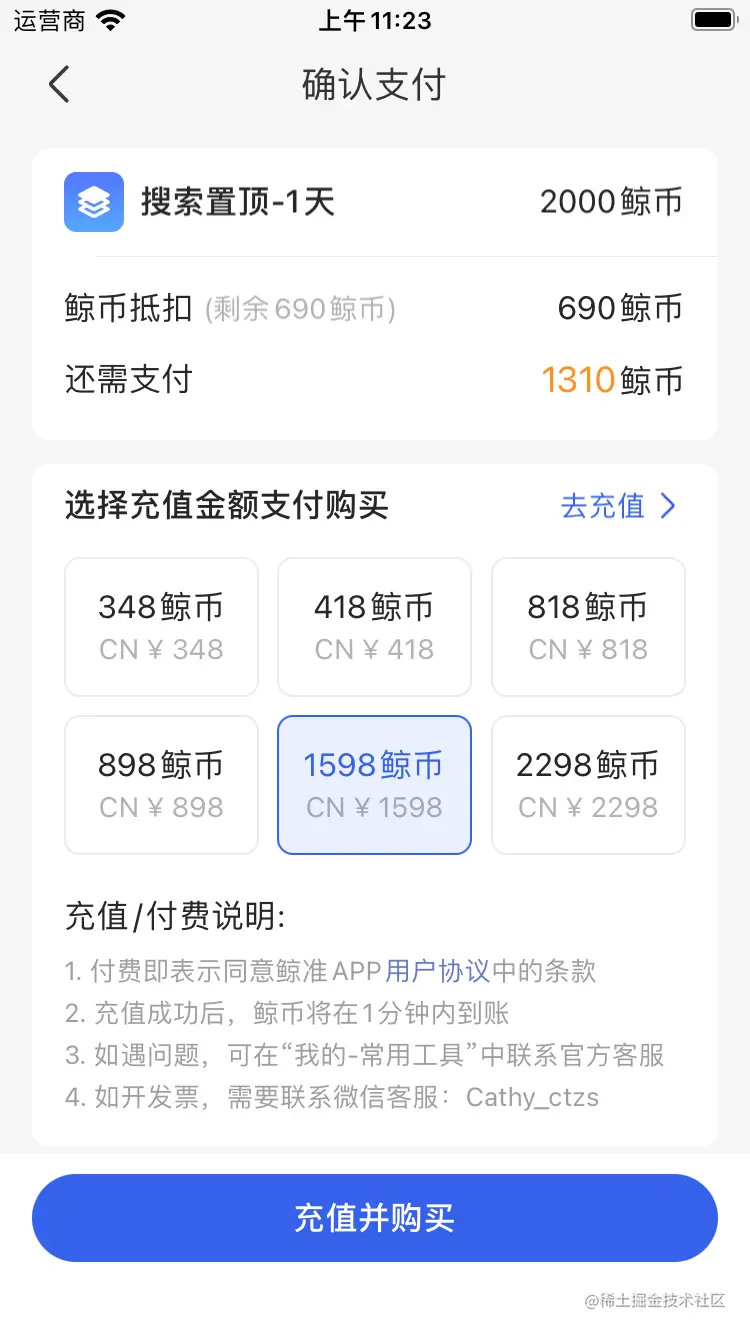Select the 898鲸币 recharge option
Viewport: 750px width, 1334px height.
161,784
